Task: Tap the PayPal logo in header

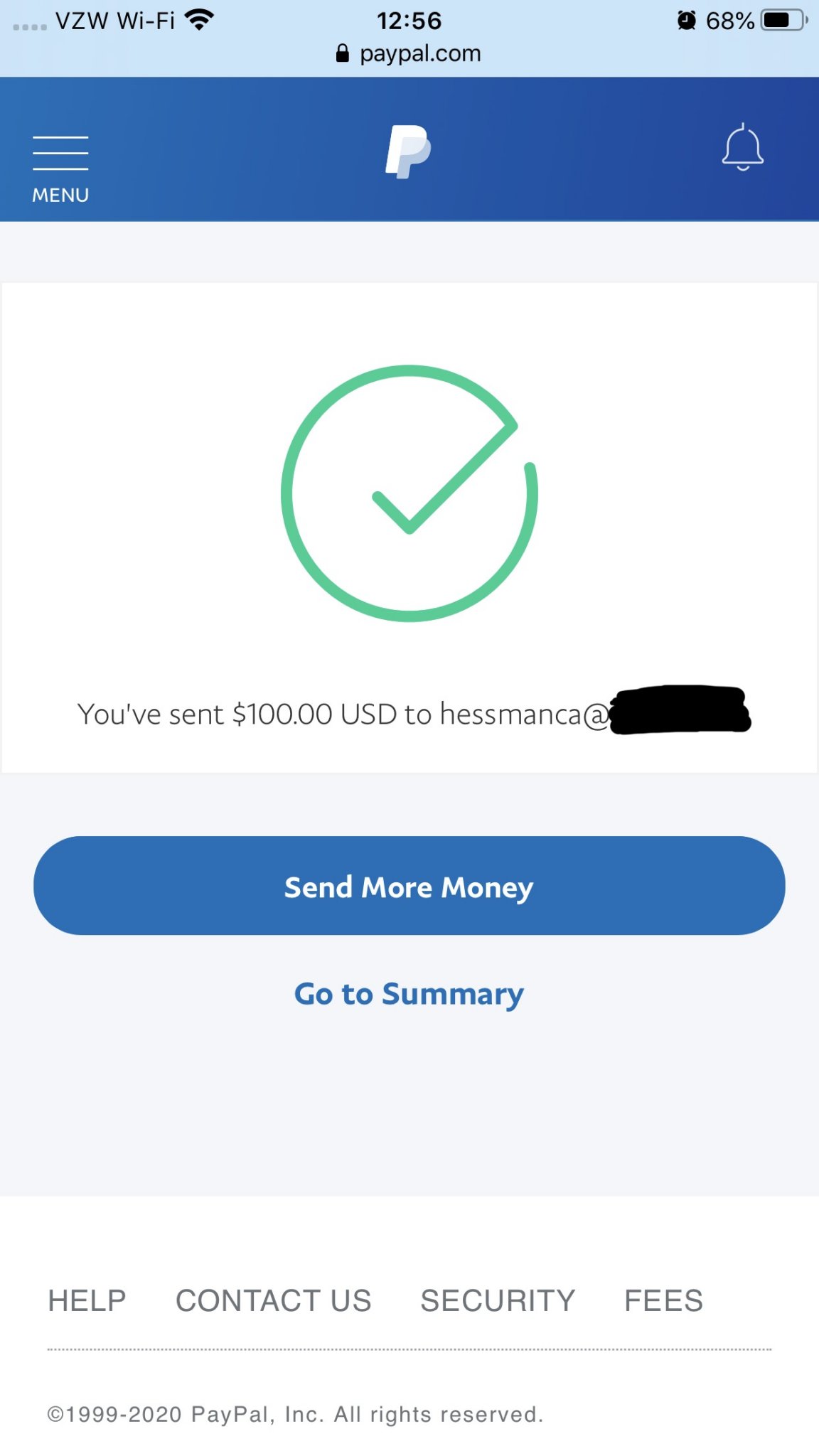Action: (409, 151)
